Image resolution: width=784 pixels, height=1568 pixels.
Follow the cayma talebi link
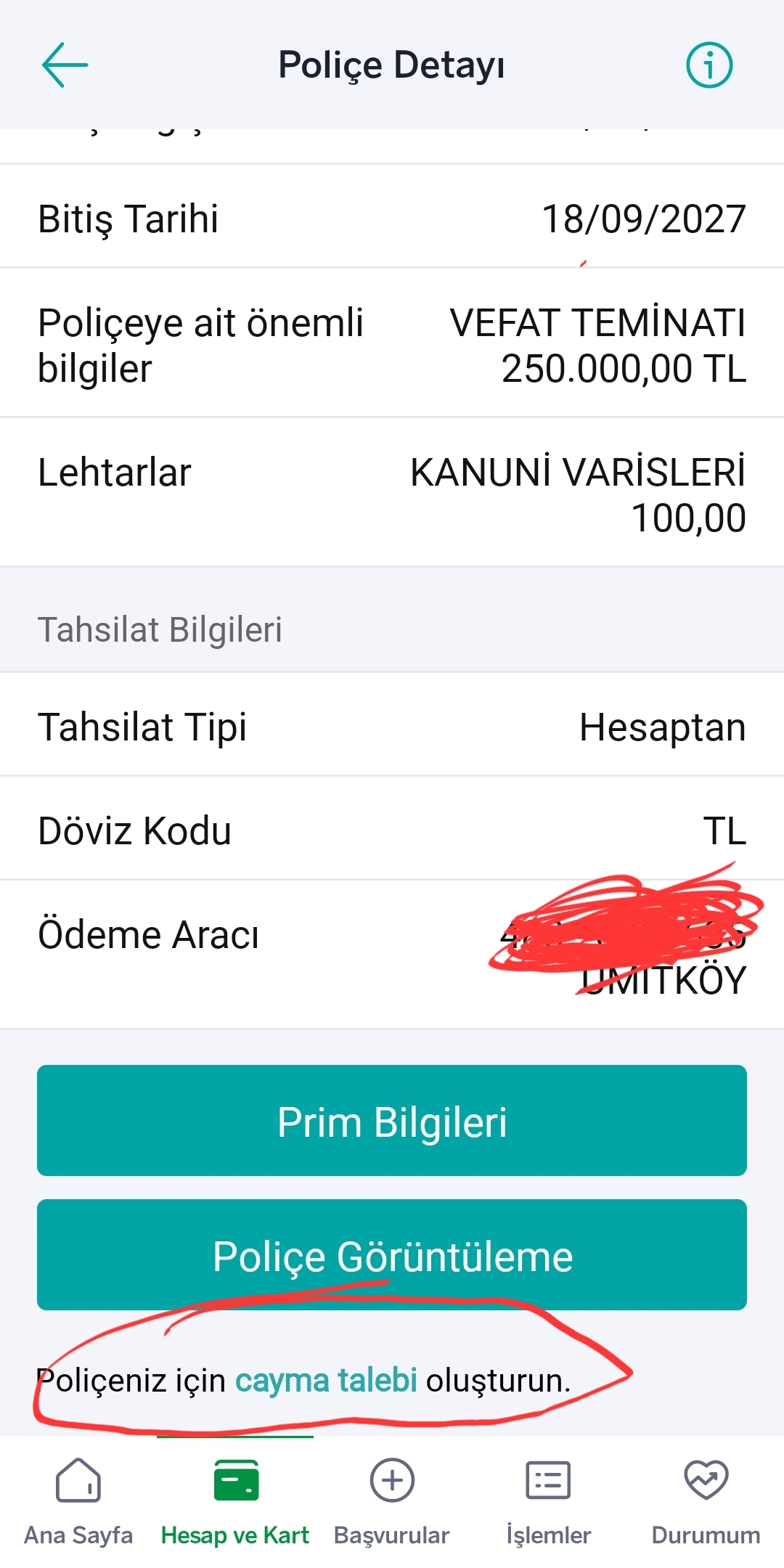pyautogui.click(x=326, y=1380)
